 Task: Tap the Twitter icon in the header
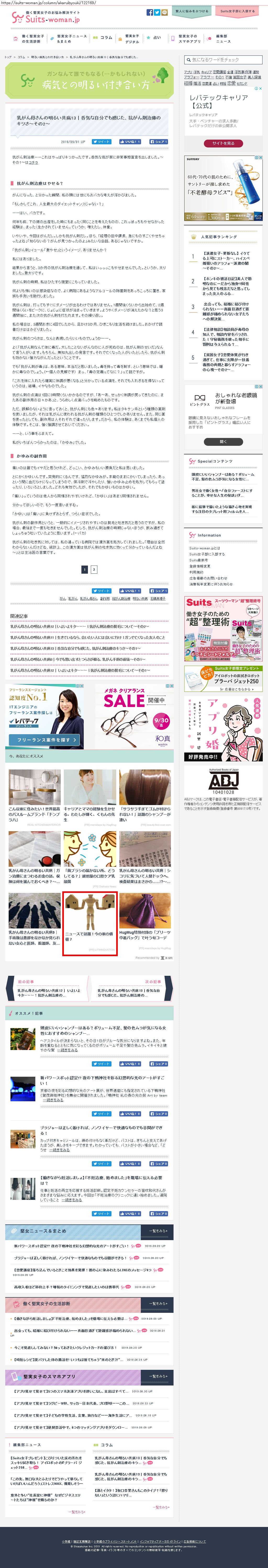[157, 12]
